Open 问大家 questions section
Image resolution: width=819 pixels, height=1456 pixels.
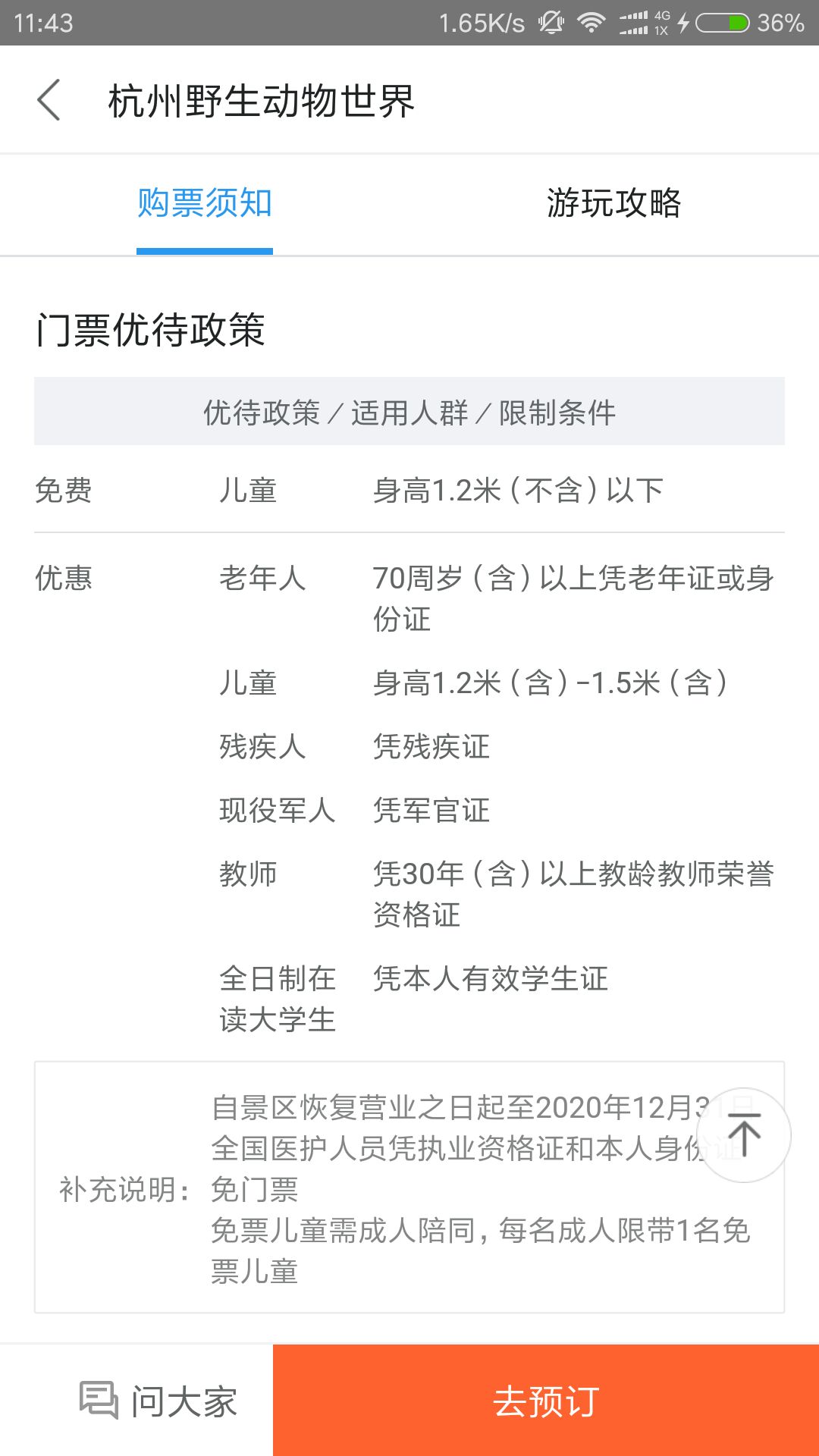click(158, 1401)
